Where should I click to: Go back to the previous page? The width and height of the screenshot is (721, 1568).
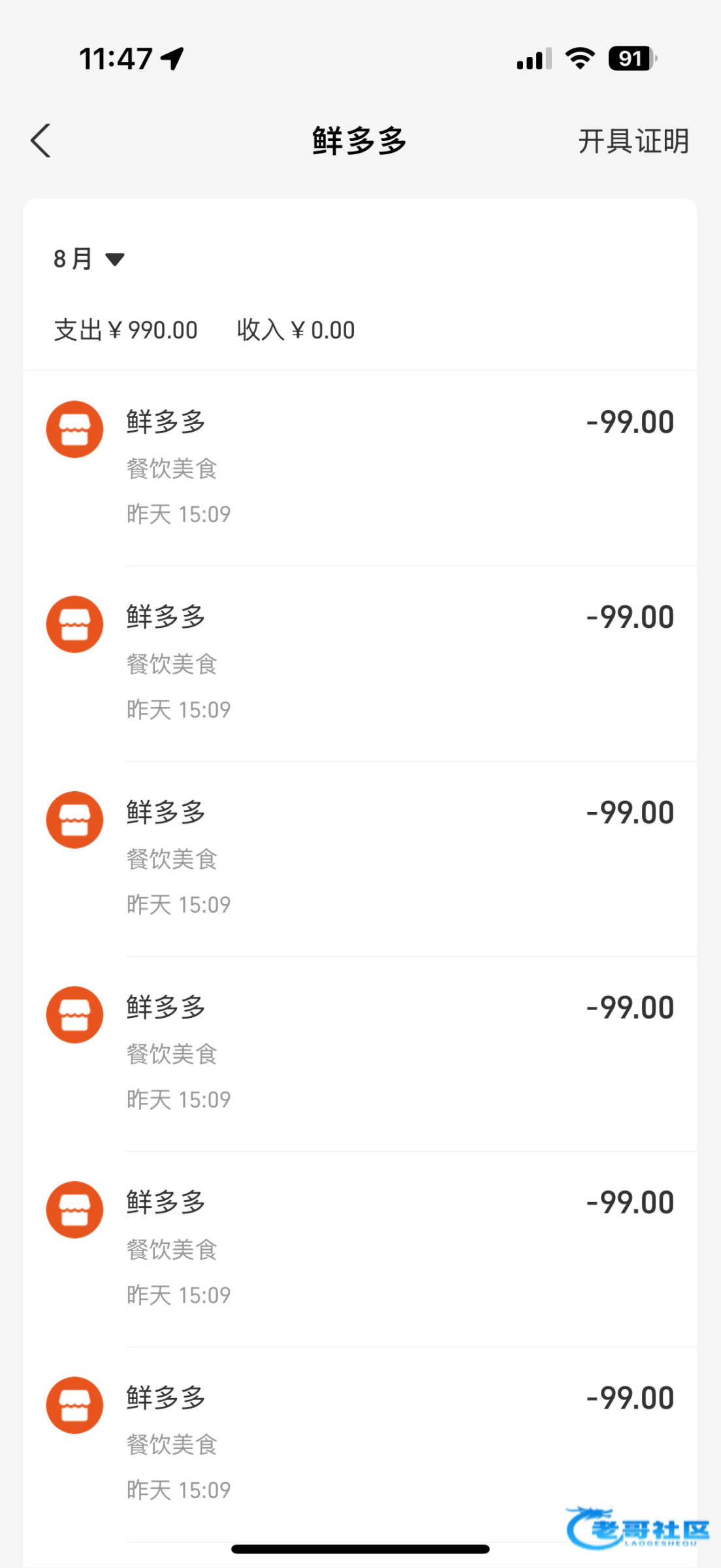pos(40,141)
